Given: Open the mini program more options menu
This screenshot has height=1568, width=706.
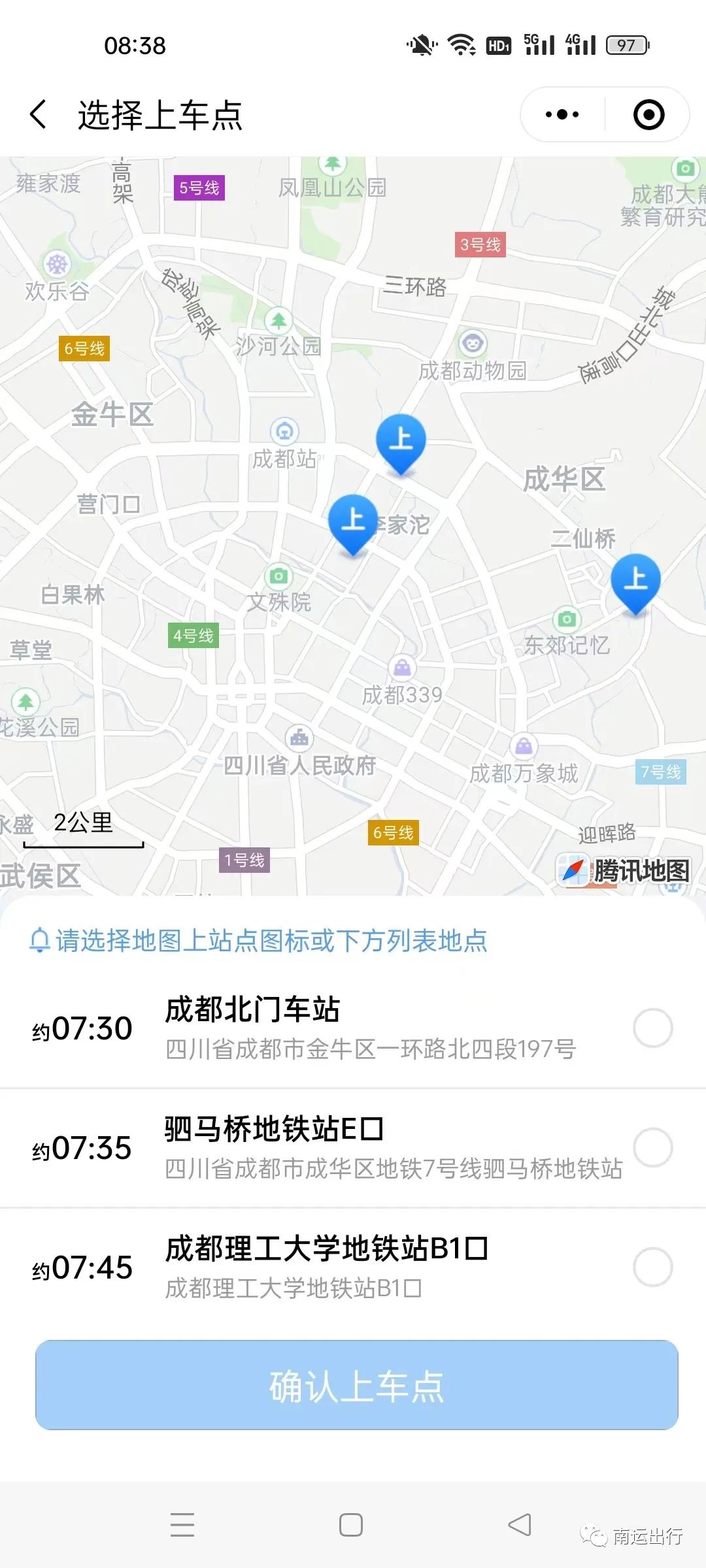Looking at the screenshot, I should click(x=562, y=115).
